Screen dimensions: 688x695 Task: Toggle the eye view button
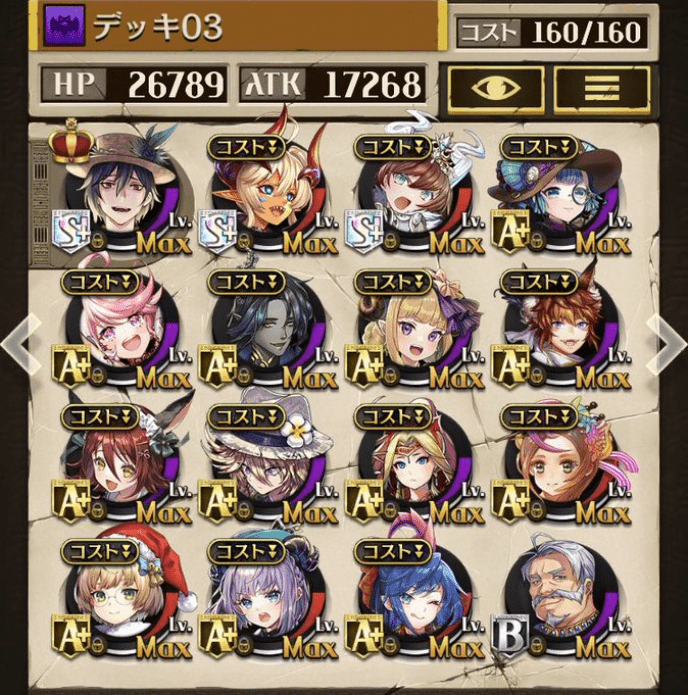pos(496,88)
